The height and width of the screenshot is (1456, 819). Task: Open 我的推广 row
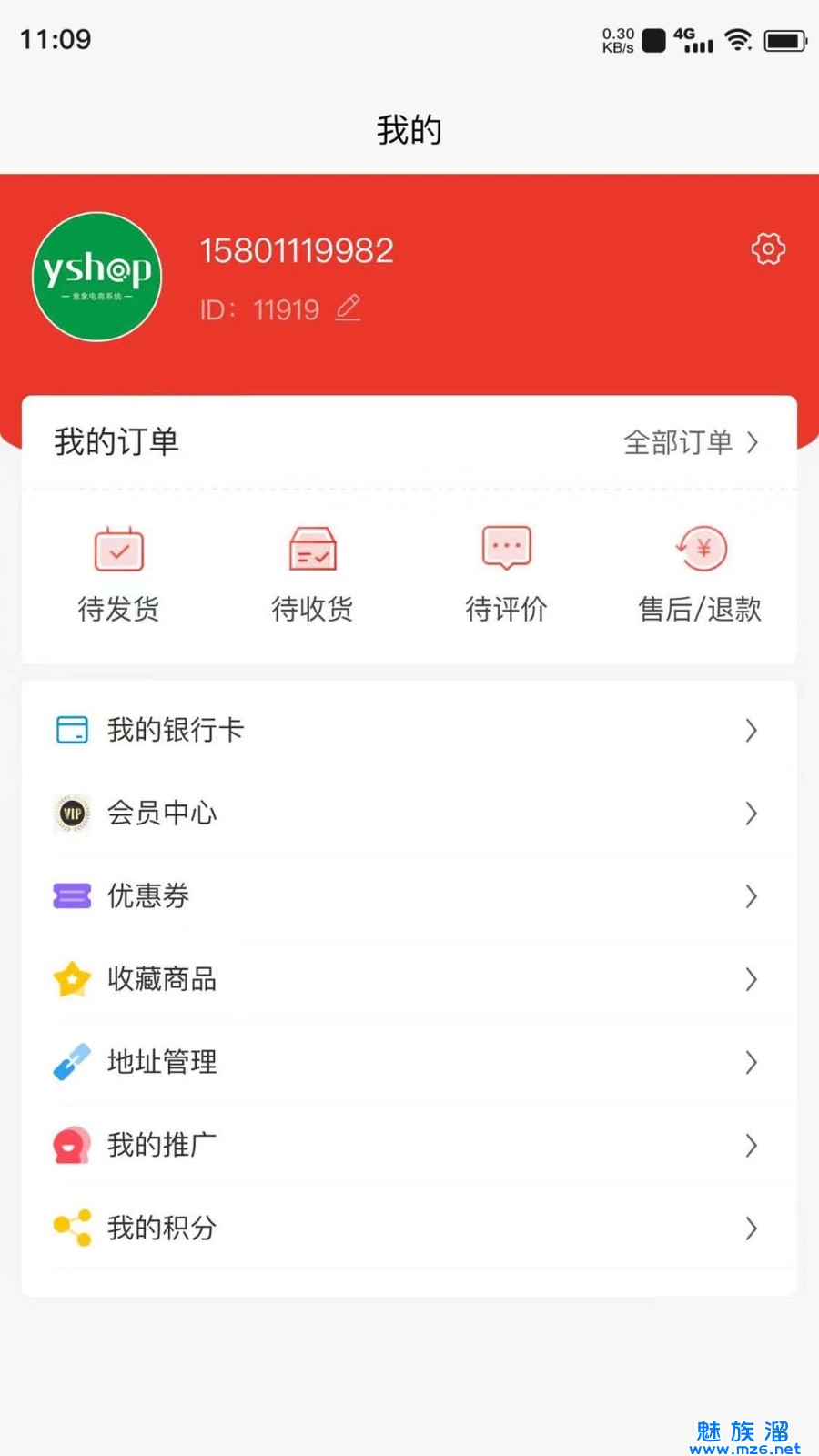click(x=409, y=1145)
